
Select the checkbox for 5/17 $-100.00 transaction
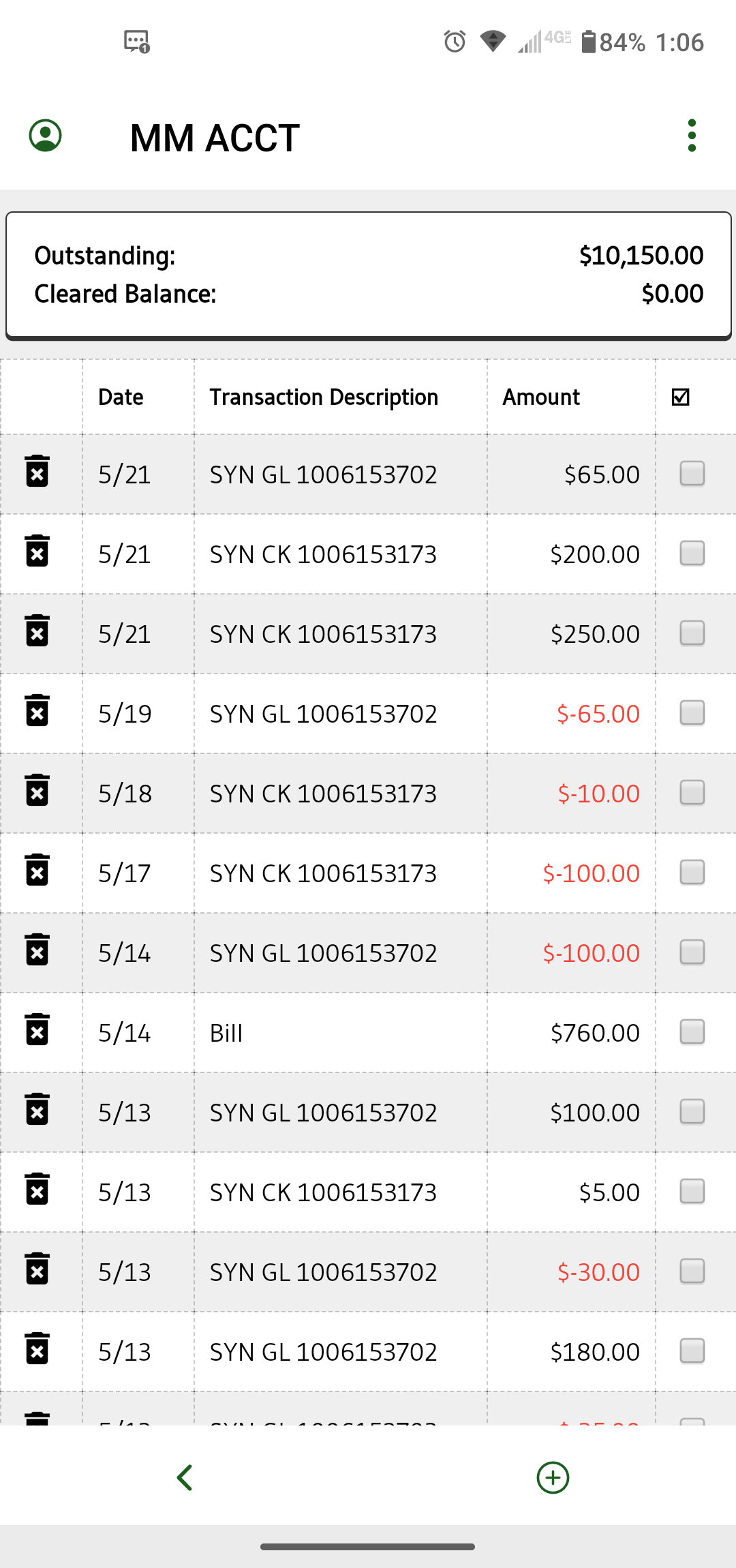692,873
